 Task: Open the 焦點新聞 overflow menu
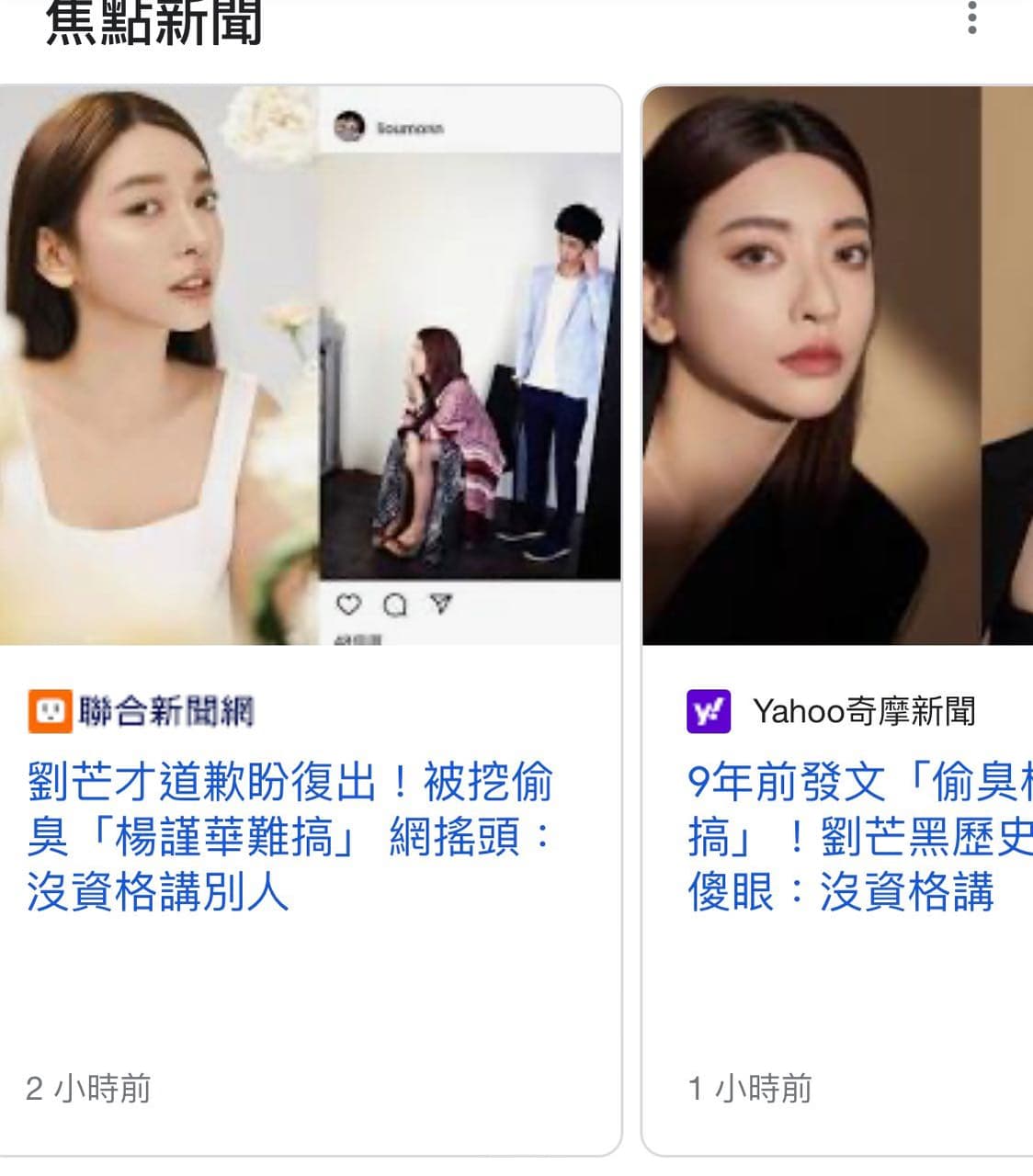coord(971,18)
